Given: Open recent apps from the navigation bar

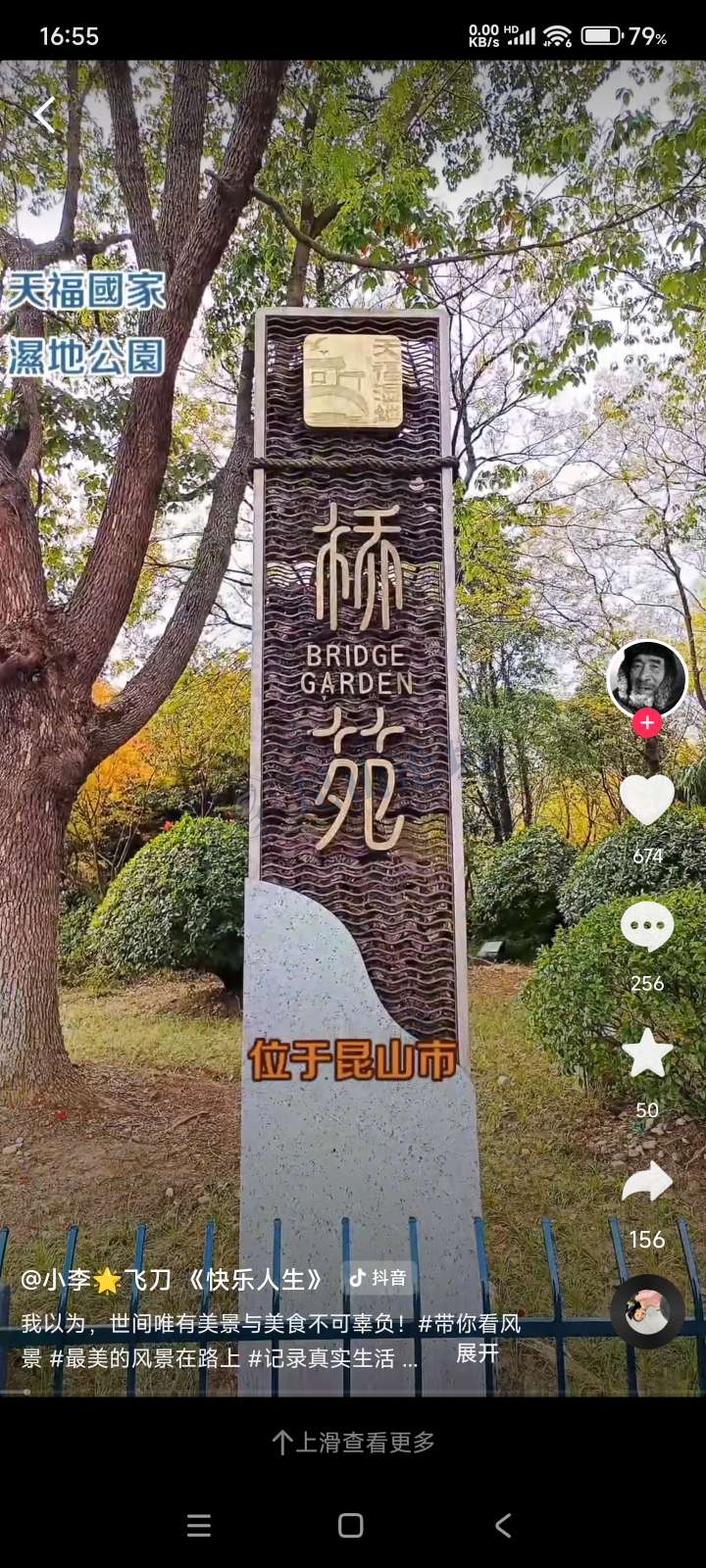Looking at the screenshot, I should 199,1525.
